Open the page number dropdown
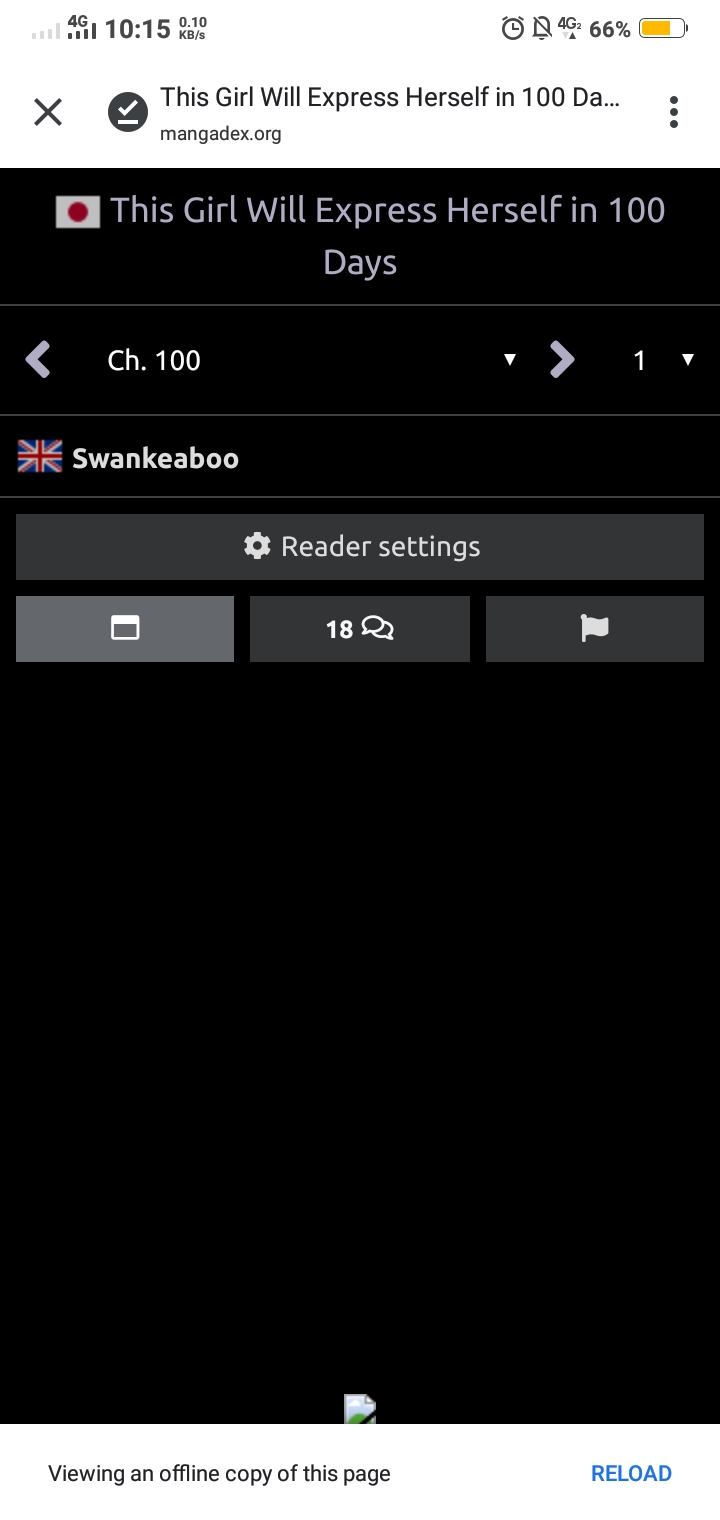The width and height of the screenshot is (720, 1520). 662,360
